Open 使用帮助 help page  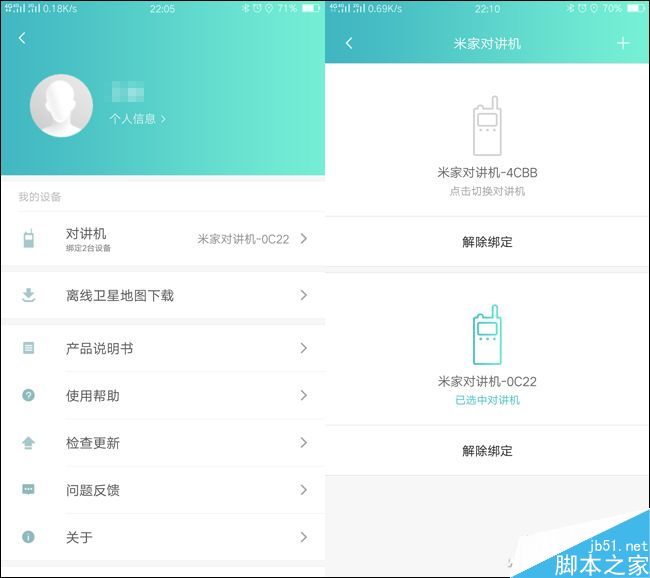tap(164, 396)
